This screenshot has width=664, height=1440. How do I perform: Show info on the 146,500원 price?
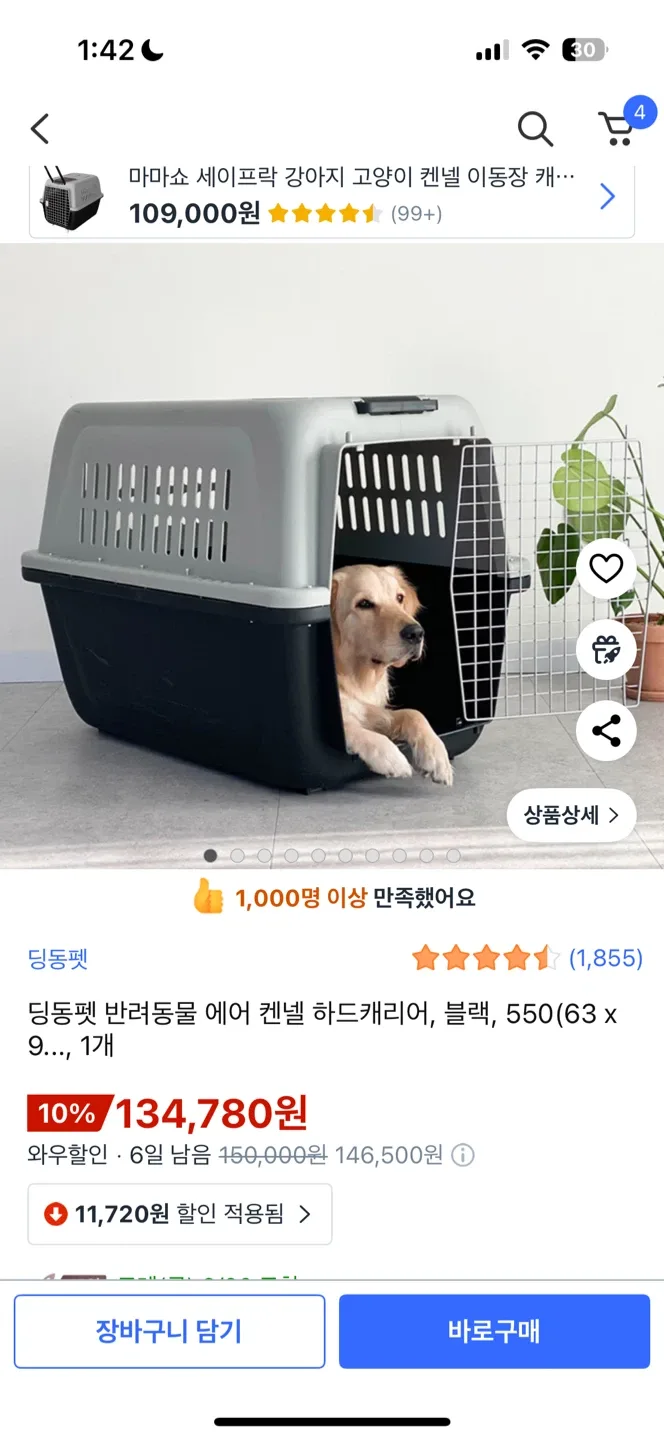[463, 1156]
